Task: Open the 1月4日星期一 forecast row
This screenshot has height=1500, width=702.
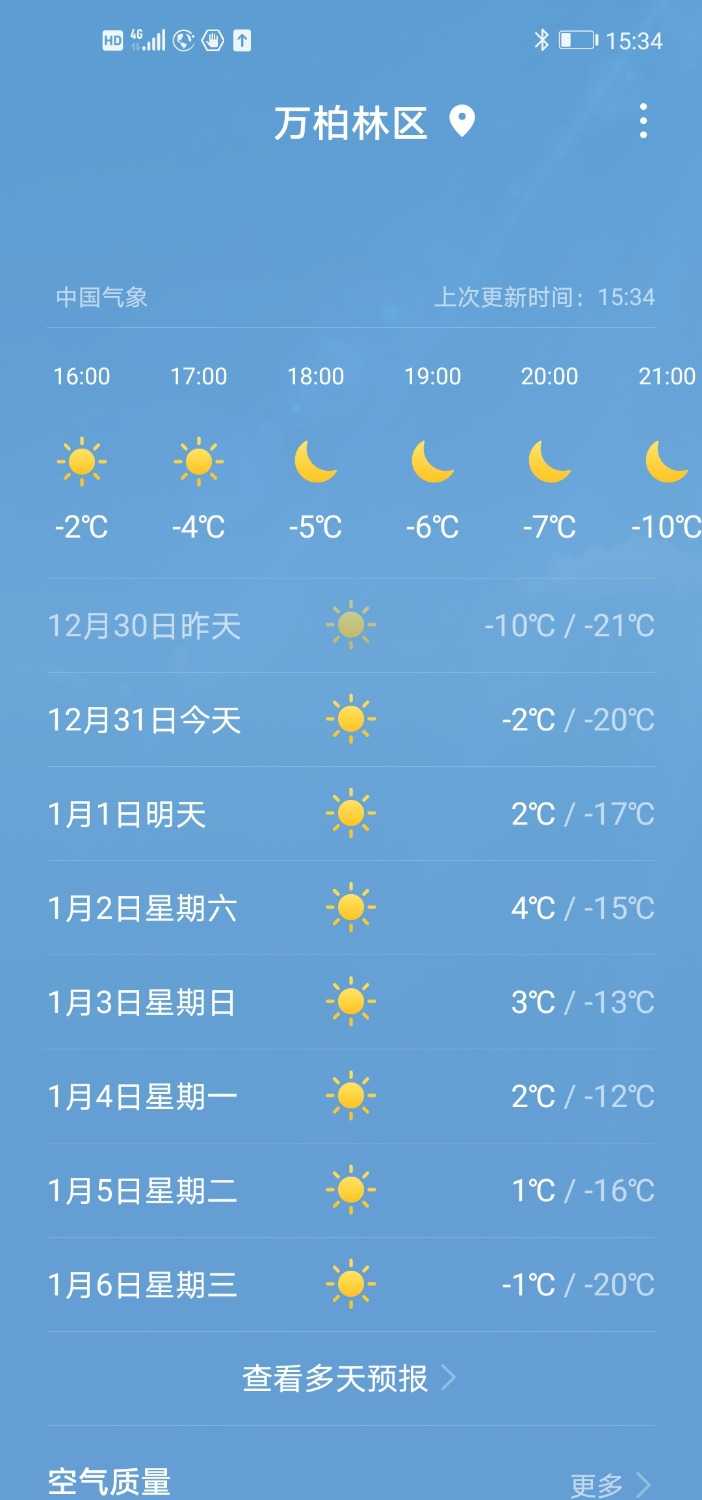Action: point(351,1096)
